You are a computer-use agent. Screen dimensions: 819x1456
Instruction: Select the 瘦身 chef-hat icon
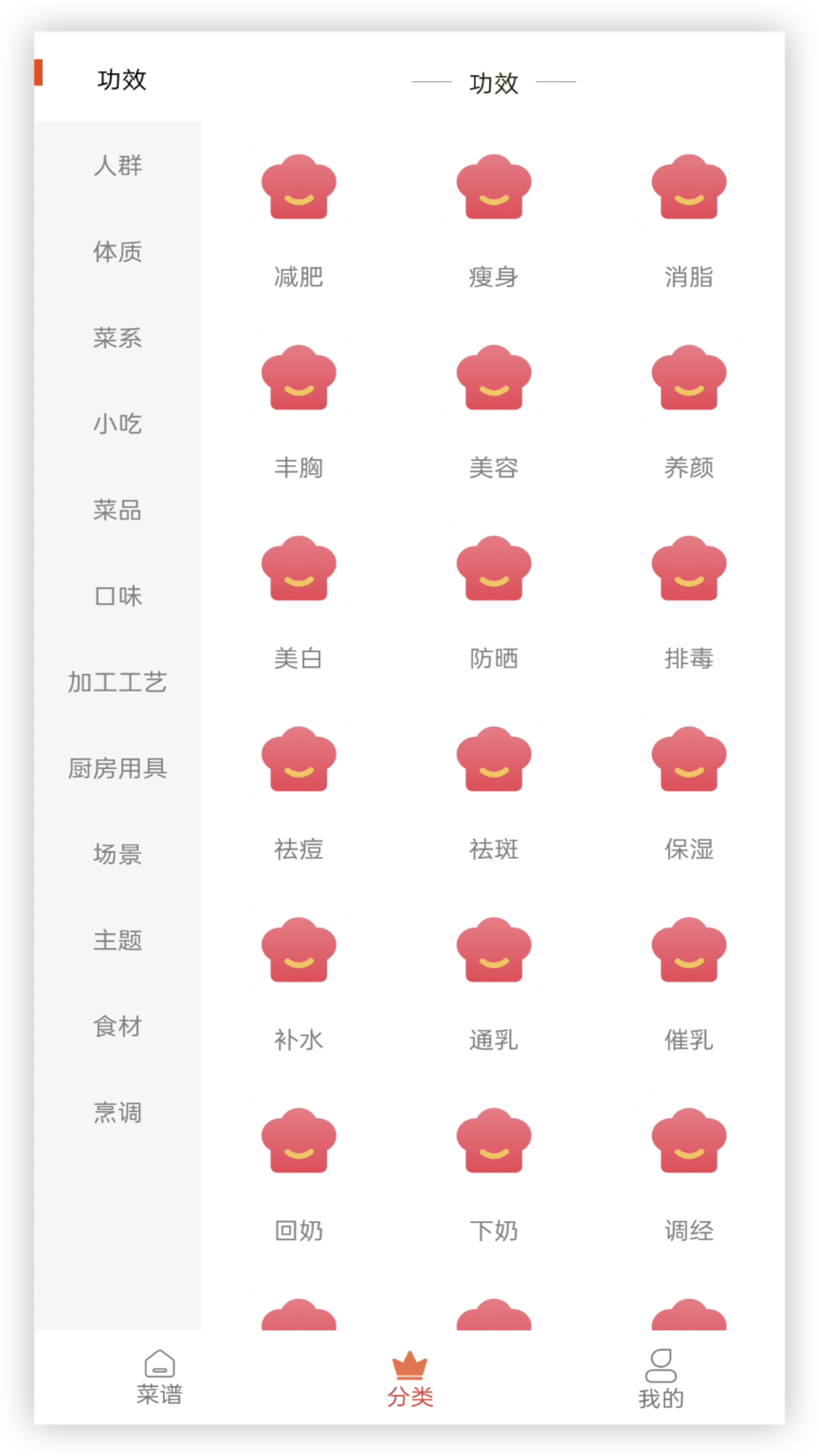coord(494,187)
